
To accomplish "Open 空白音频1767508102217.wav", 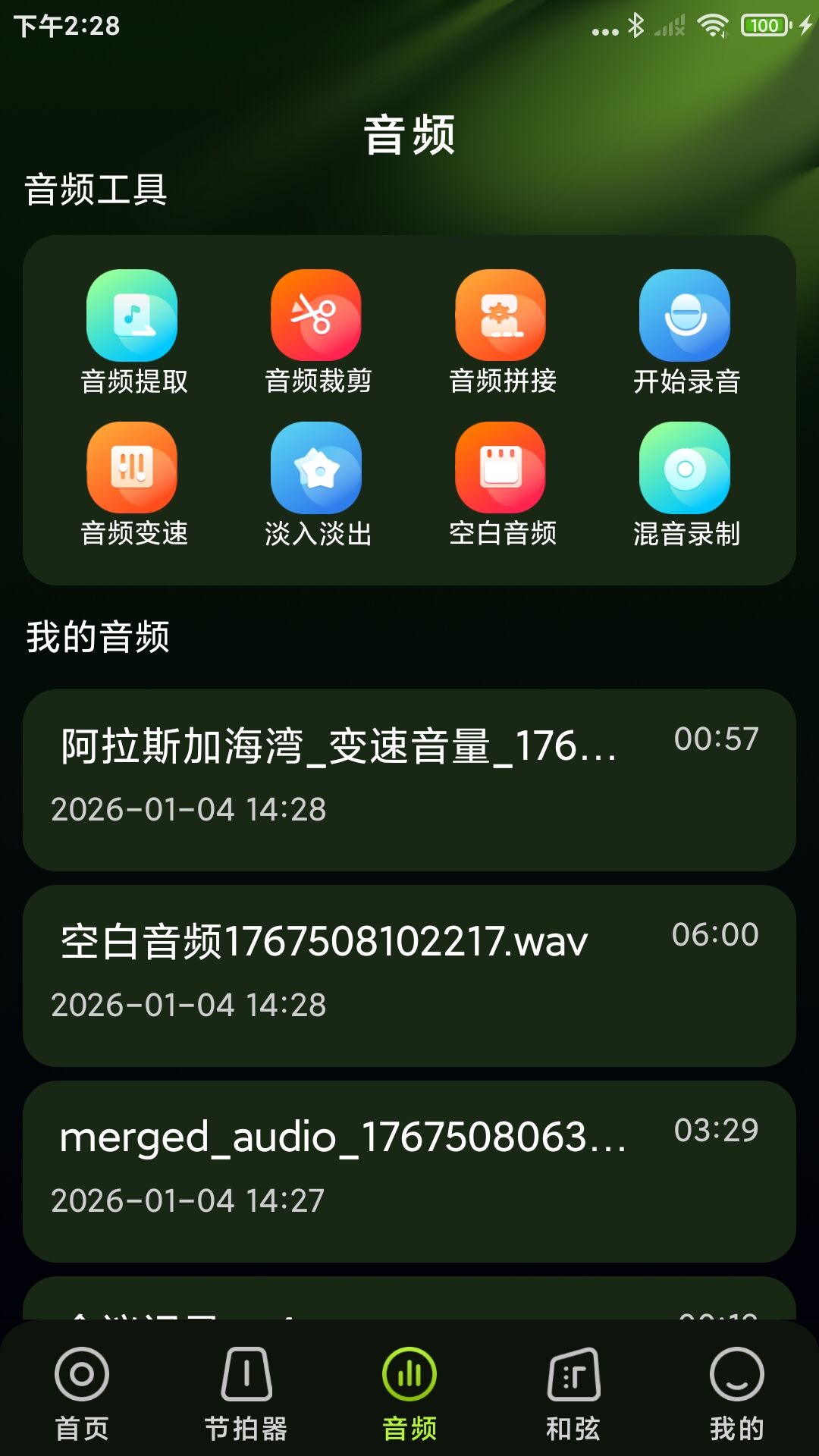I will (x=409, y=975).
